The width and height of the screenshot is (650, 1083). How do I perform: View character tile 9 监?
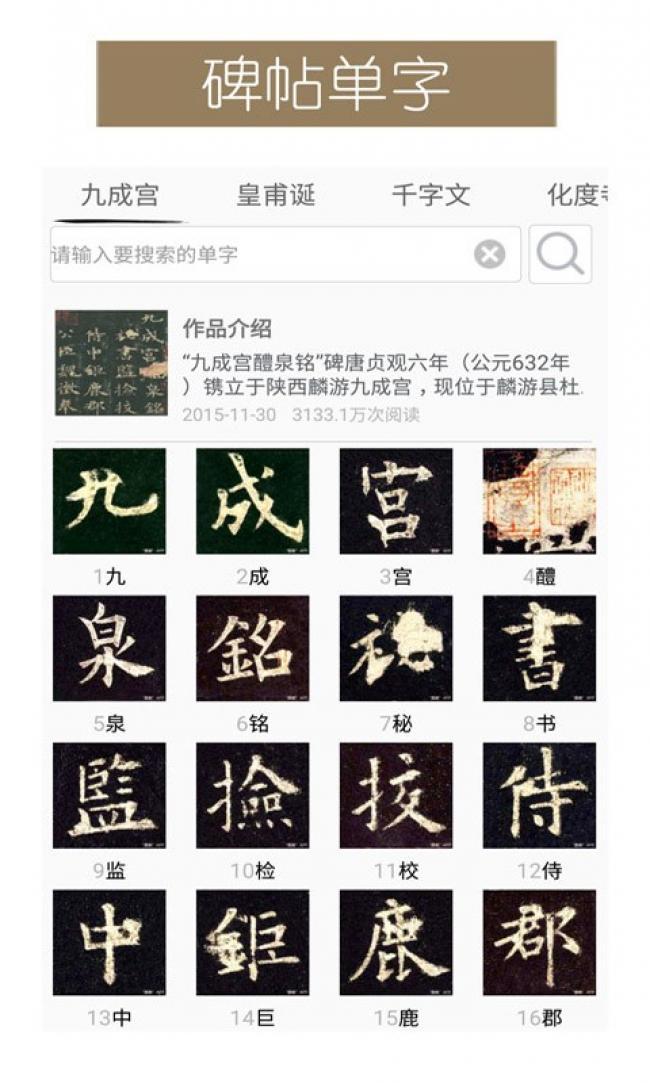(109, 795)
